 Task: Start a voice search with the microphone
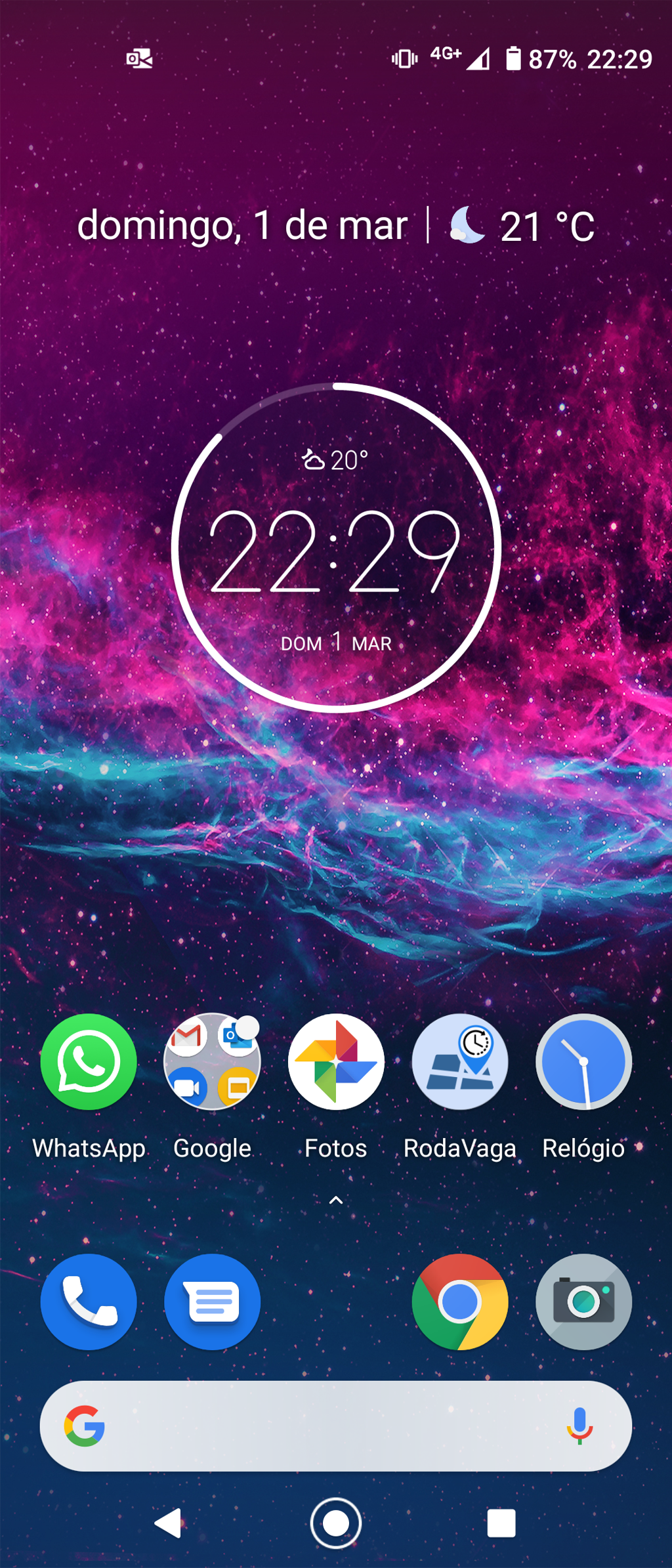coord(579,1426)
